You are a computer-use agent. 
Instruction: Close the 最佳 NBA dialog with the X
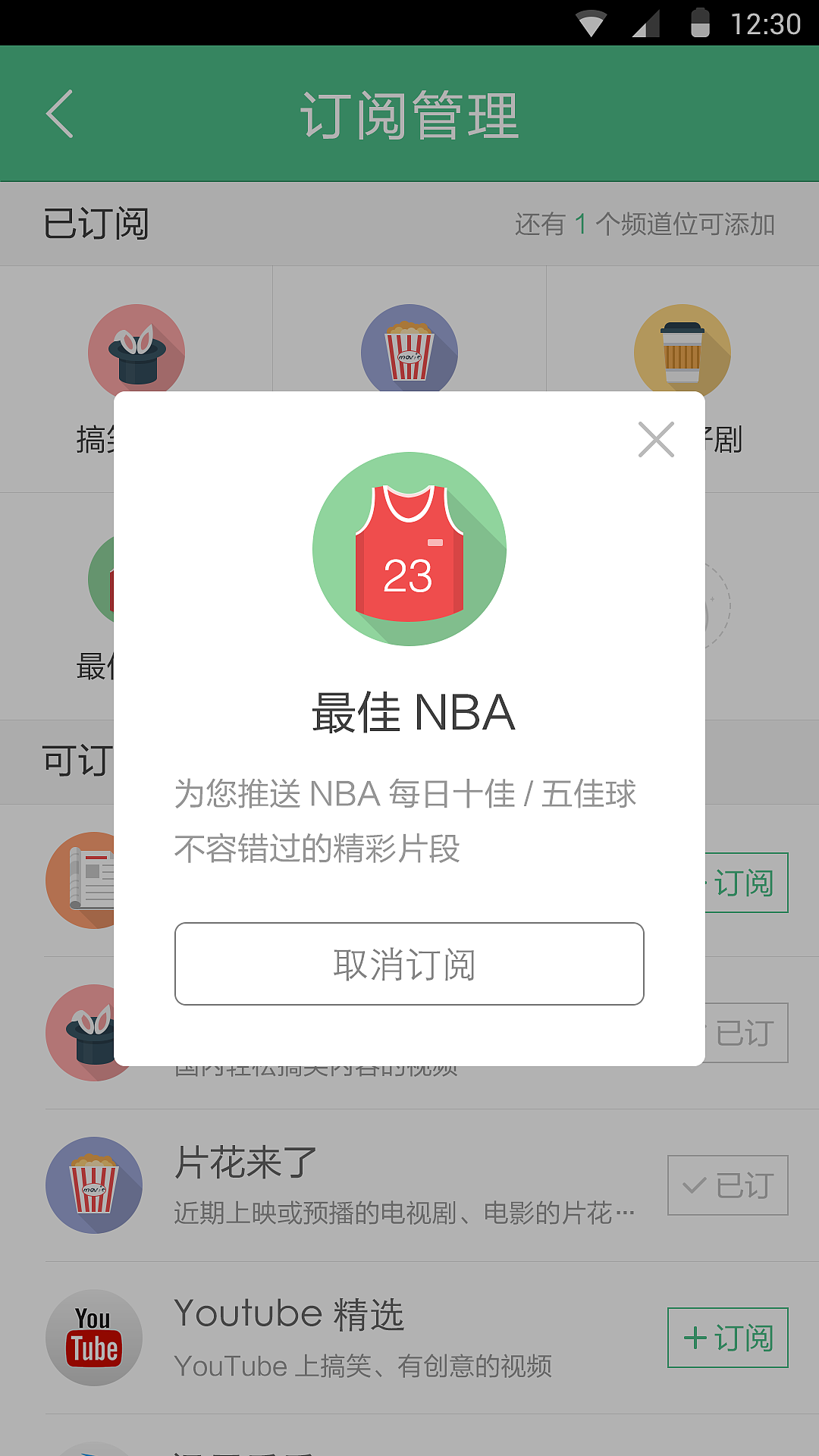(655, 440)
